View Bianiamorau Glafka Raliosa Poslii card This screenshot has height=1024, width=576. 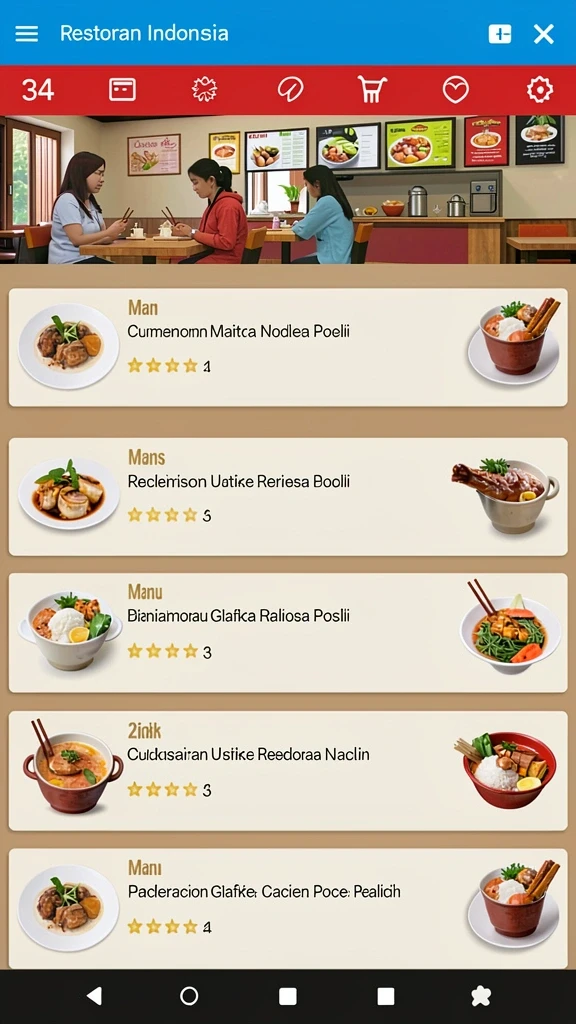click(288, 633)
